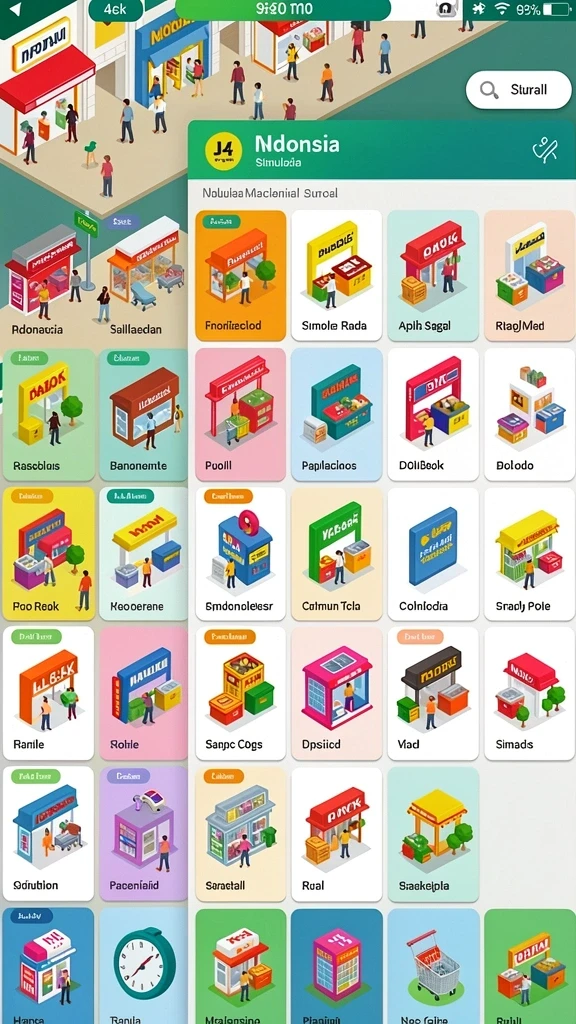This screenshot has height=1024, width=576.
Task: Open the Sturall search pill
Action: point(519,90)
